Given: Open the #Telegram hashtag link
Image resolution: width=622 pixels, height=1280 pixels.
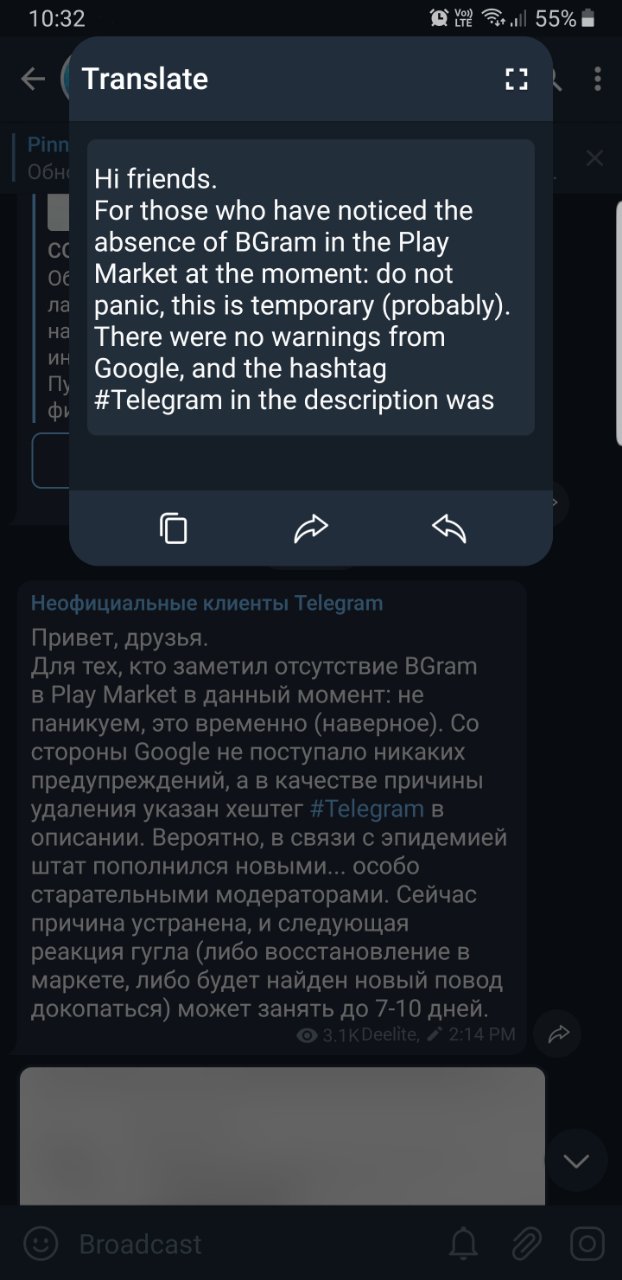Looking at the screenshot, I should [366, 808].
